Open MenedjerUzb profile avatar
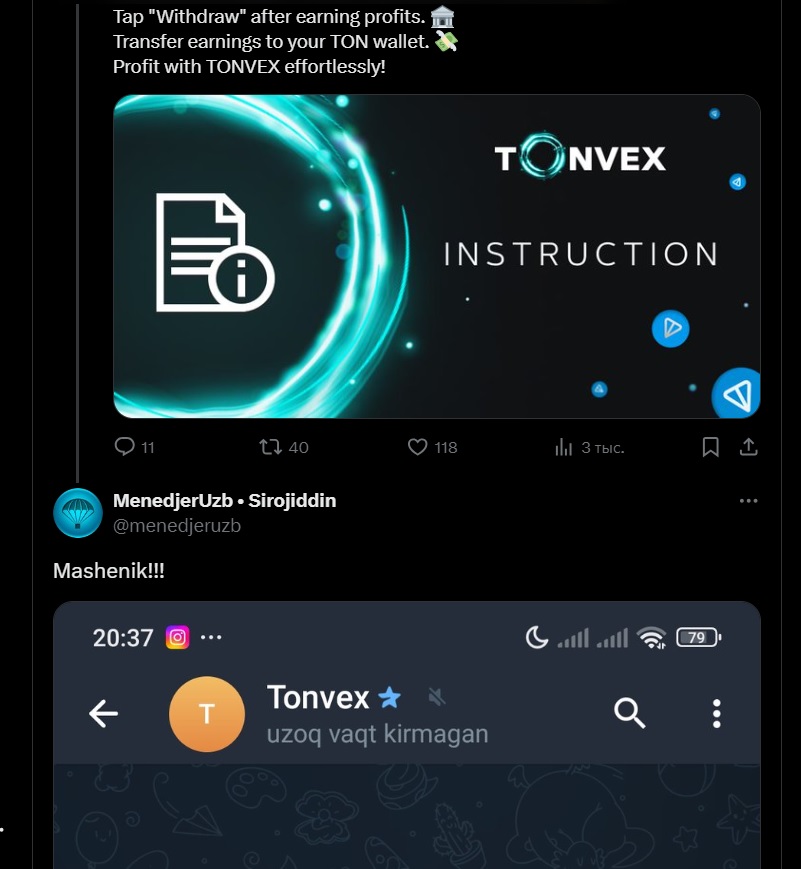This screenshot has height=869, width=801. pyautogui.click(x=77, y=513)
